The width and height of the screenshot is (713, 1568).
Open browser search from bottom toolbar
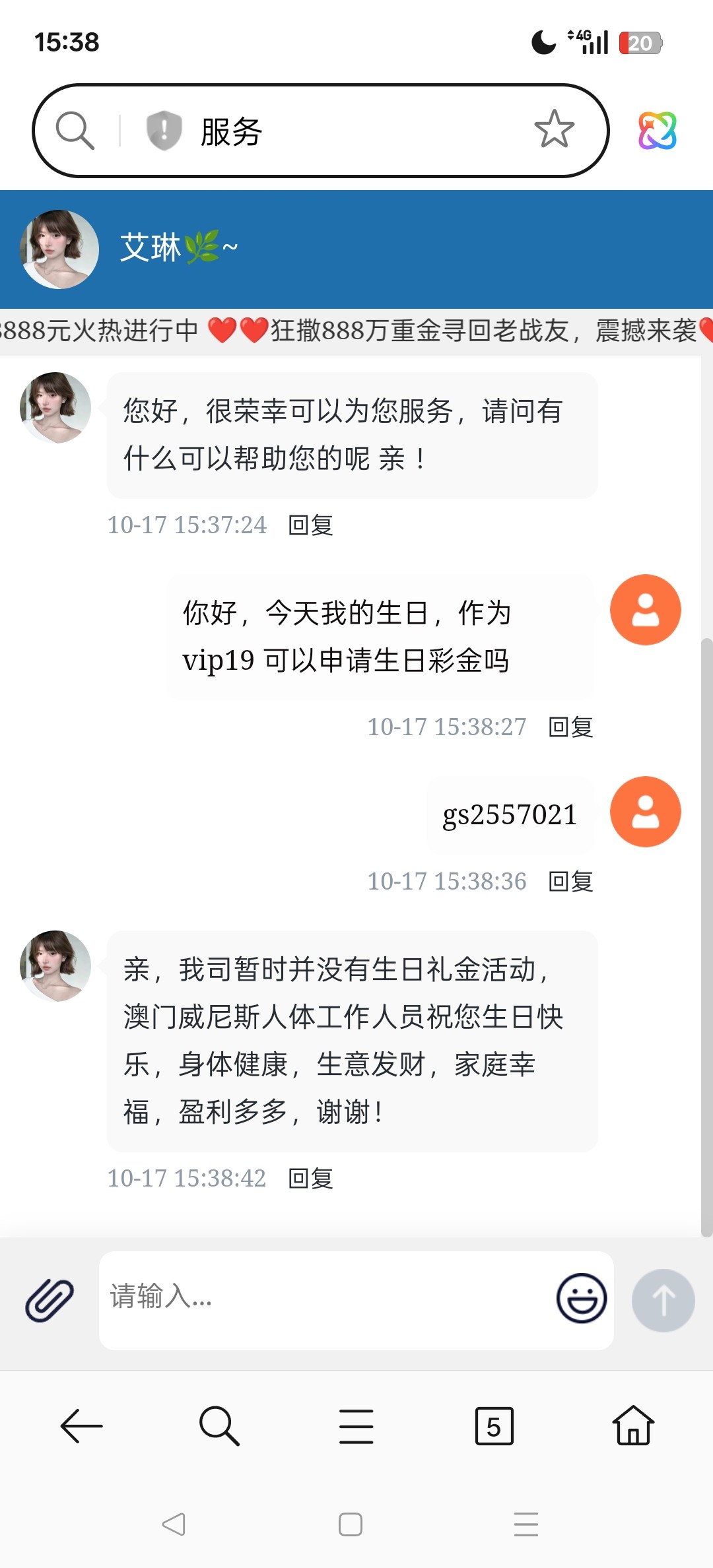click(x=219, y=1426)
